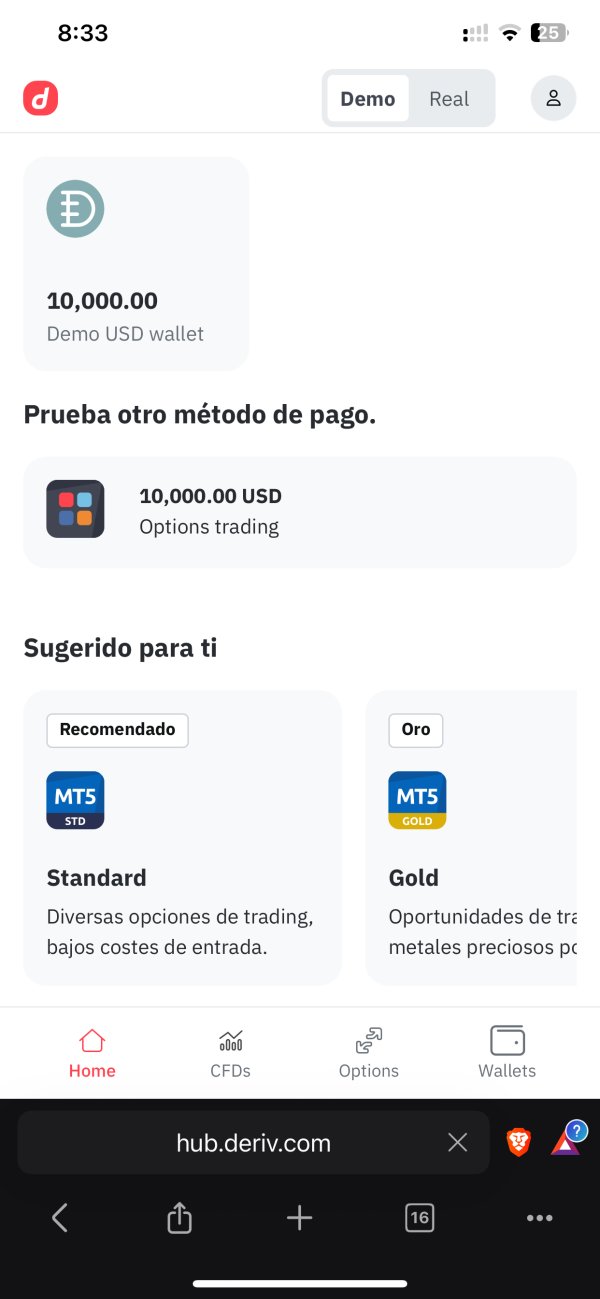600x1299 pixels.
Task: Switch to the Options tab
Action: coord(368,1053)
